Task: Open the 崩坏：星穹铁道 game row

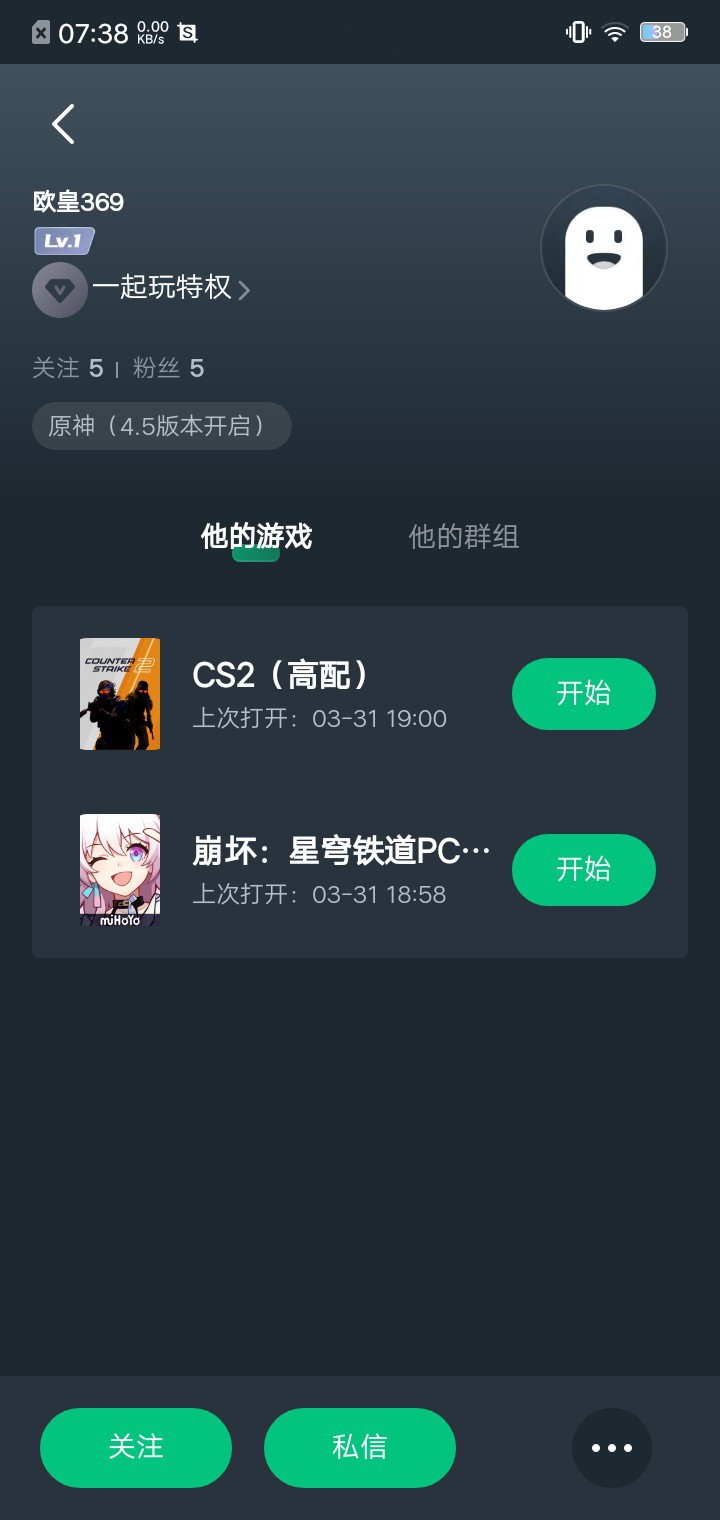Action: tap(360, 870)
